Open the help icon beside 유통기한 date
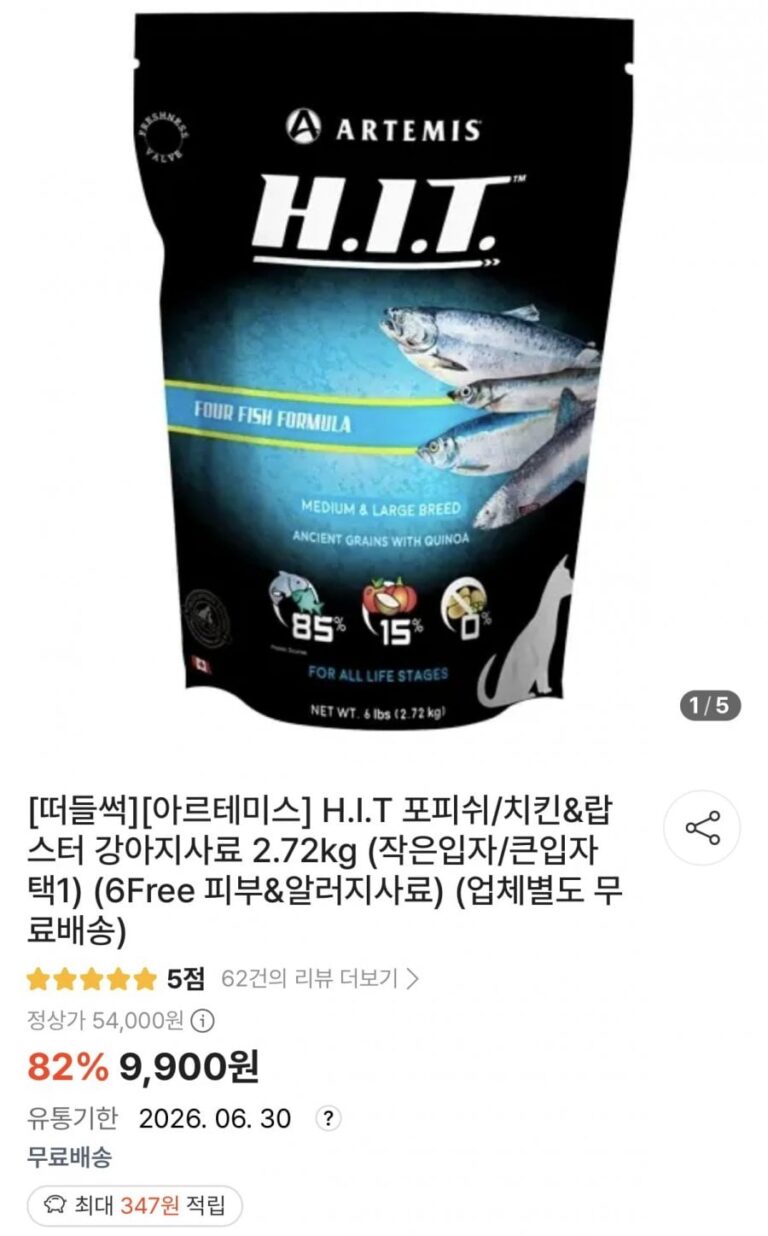 click(327, 1118)
